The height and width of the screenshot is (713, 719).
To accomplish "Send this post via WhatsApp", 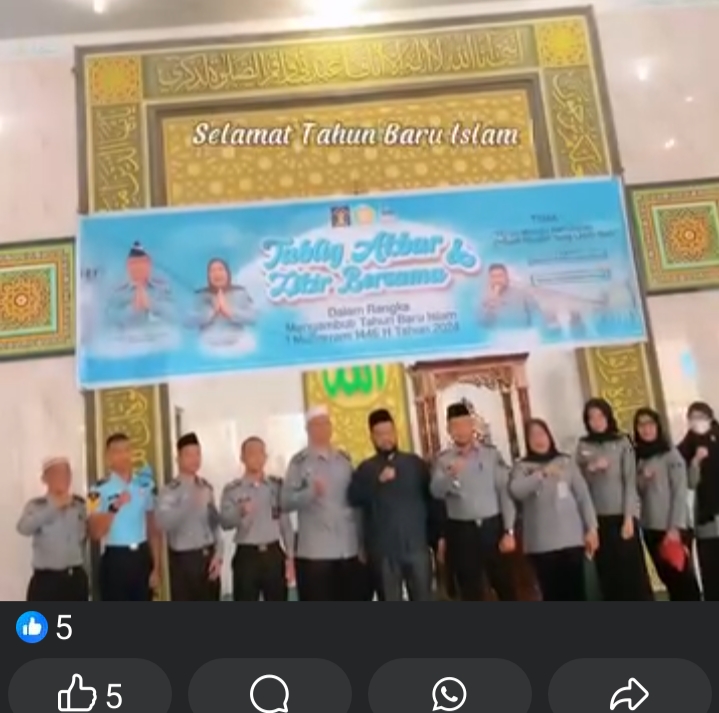I will pos(449,693).
